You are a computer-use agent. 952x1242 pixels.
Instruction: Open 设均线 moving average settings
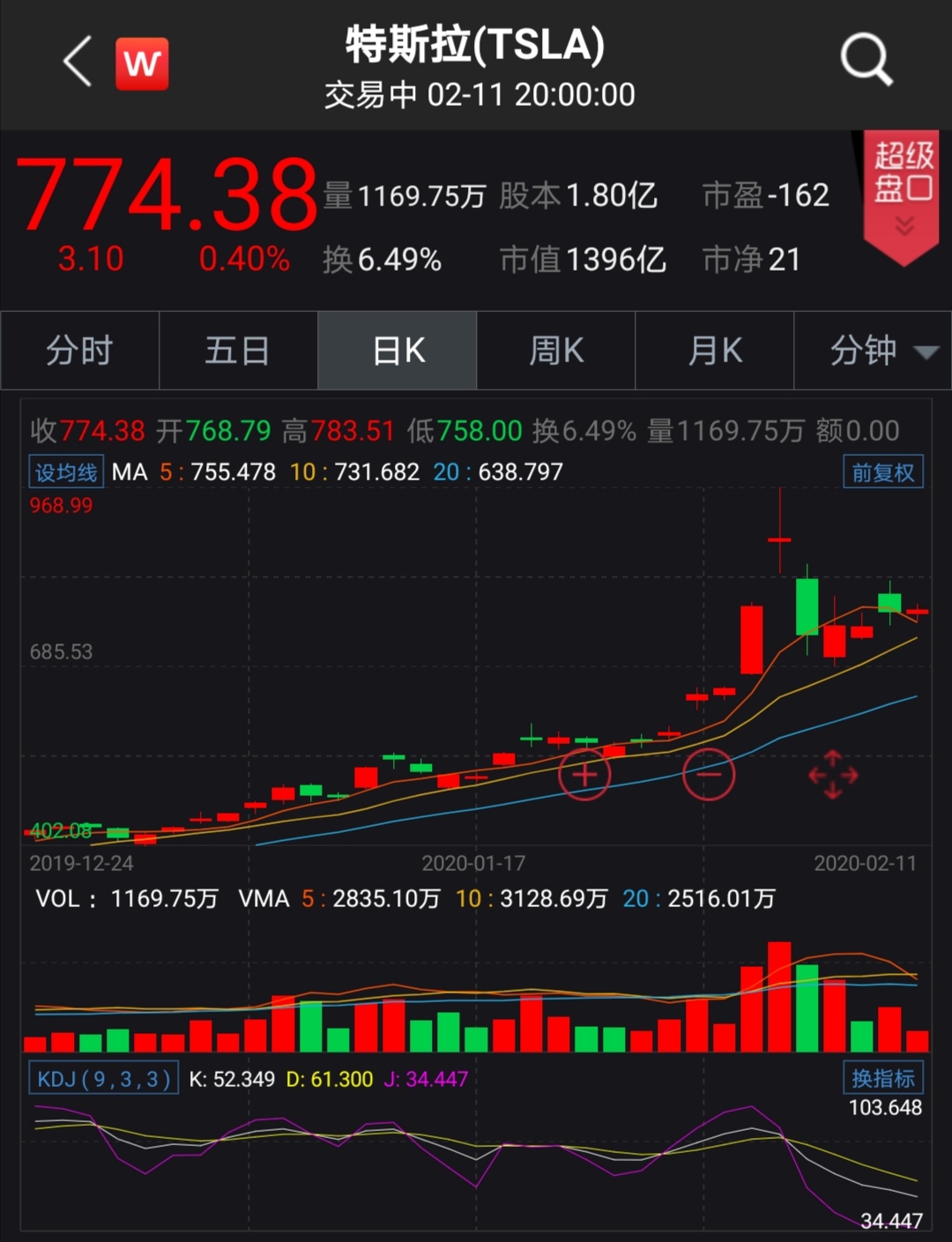[65, 472]
